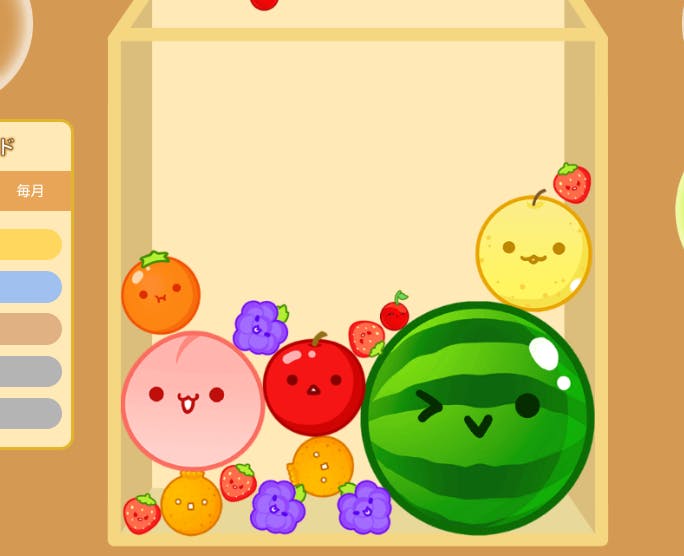Switch to the 毎月 leaderboard tab

click(x=32, y=191)
